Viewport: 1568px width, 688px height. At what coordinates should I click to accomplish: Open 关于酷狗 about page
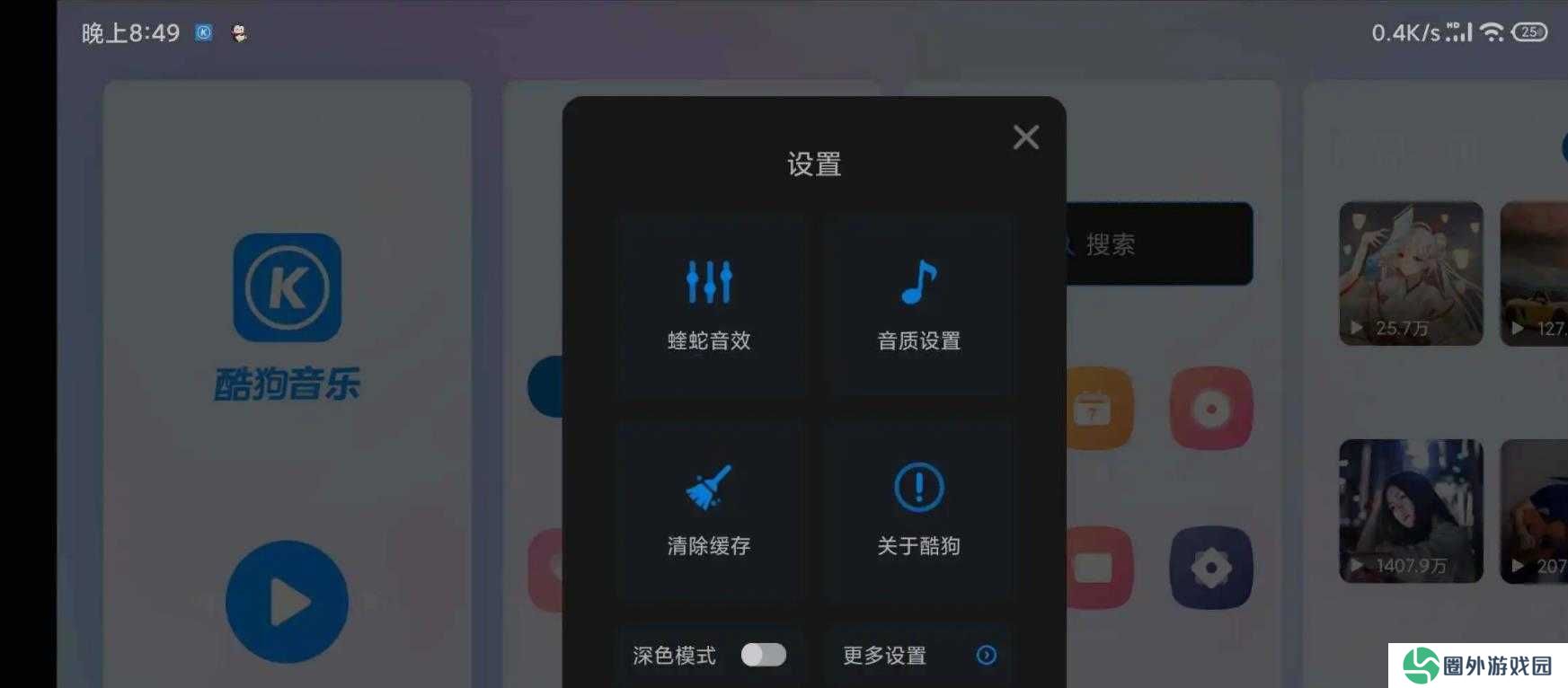(x=918, y=510)
